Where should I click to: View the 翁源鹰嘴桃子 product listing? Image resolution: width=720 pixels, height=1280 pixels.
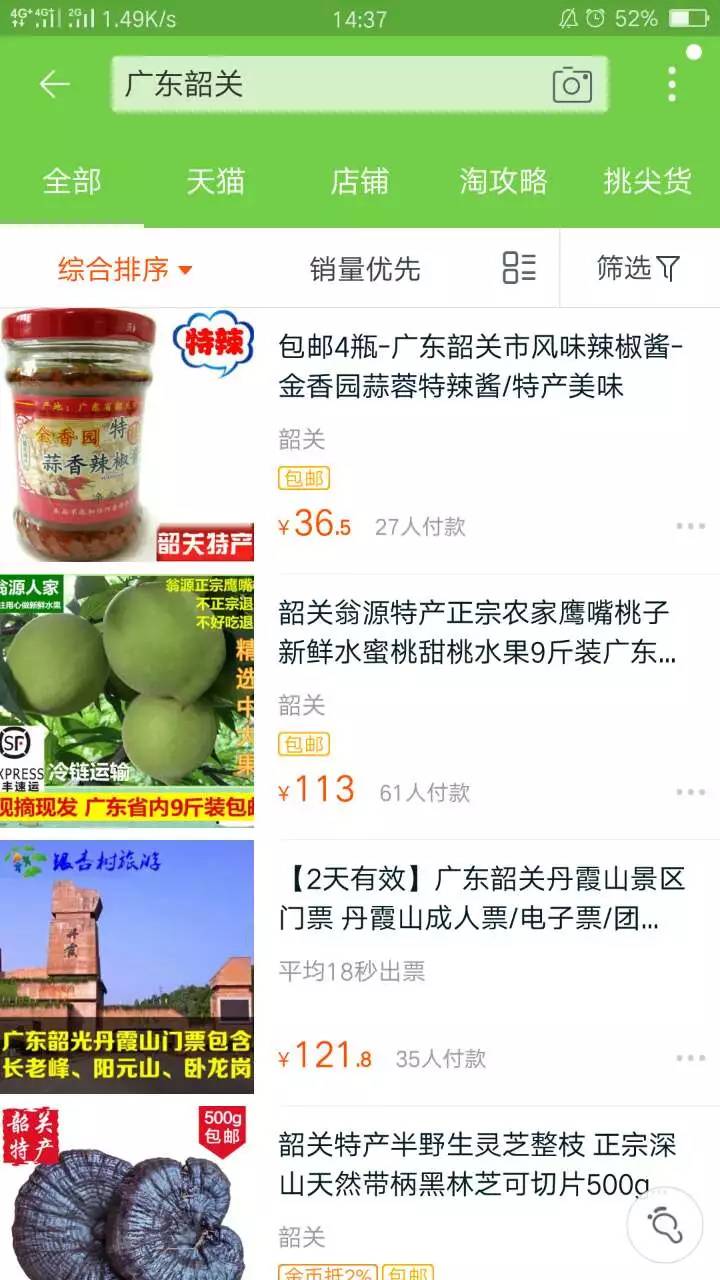[475, 633]
